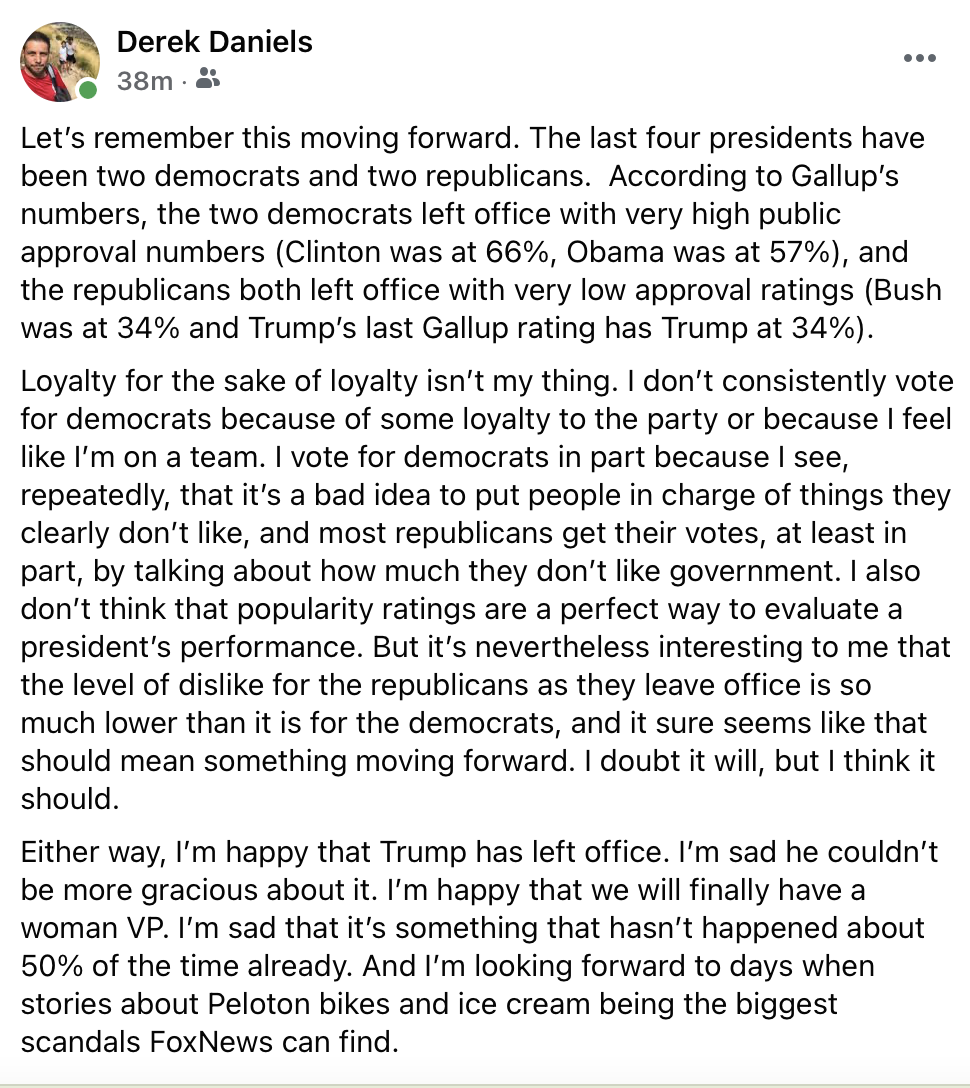Open the Derek Daniels profile name link
The width and height of the screenshot is (970, 1088).
[214, 42]
